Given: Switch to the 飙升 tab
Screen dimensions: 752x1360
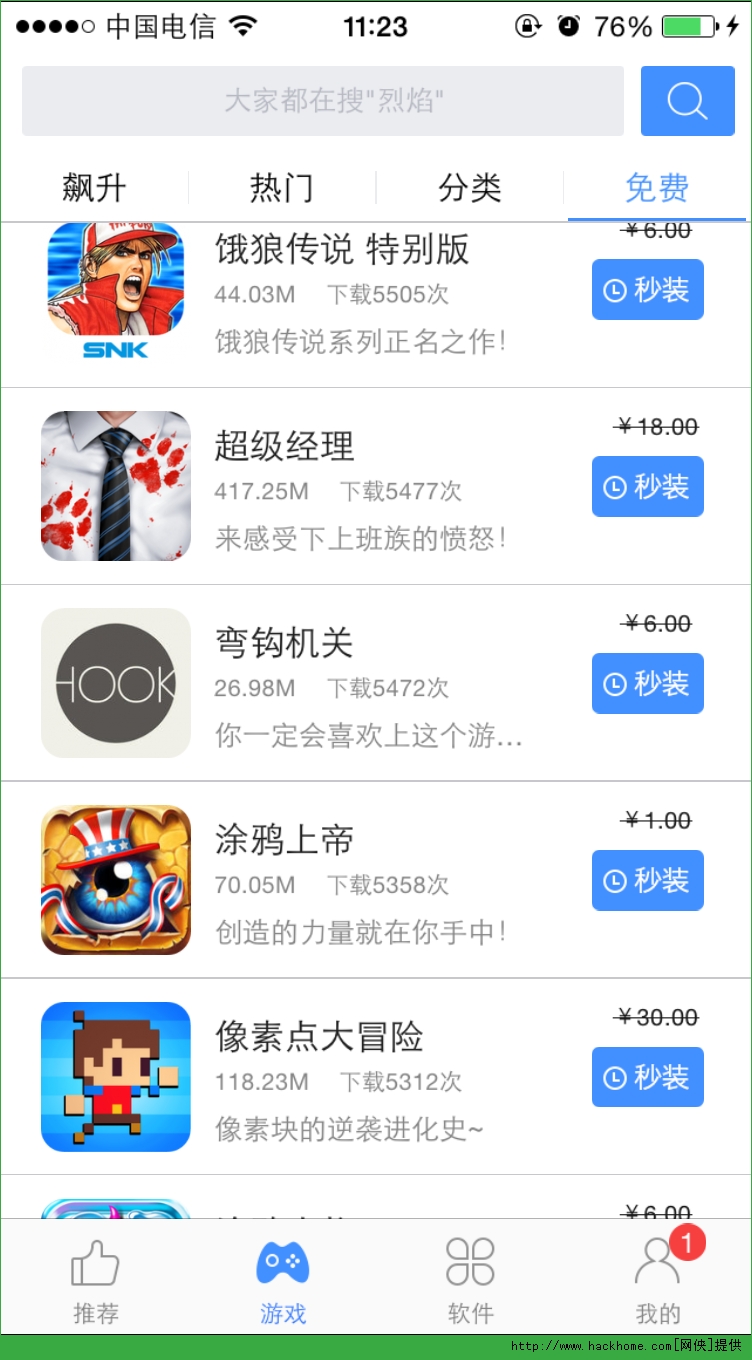Looking at the screenshot, I should (x=94, y=187).
